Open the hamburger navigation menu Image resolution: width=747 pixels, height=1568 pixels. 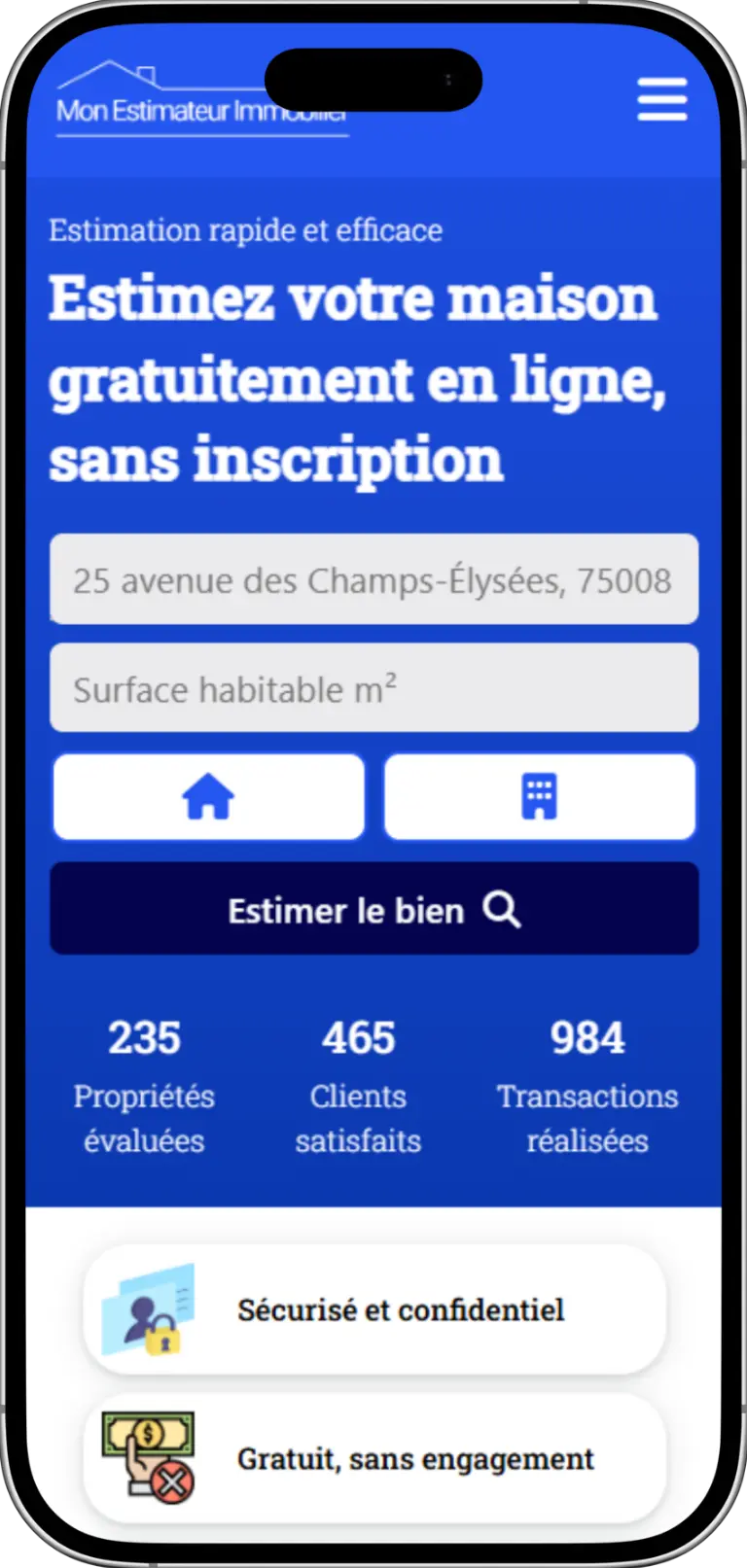662,99
